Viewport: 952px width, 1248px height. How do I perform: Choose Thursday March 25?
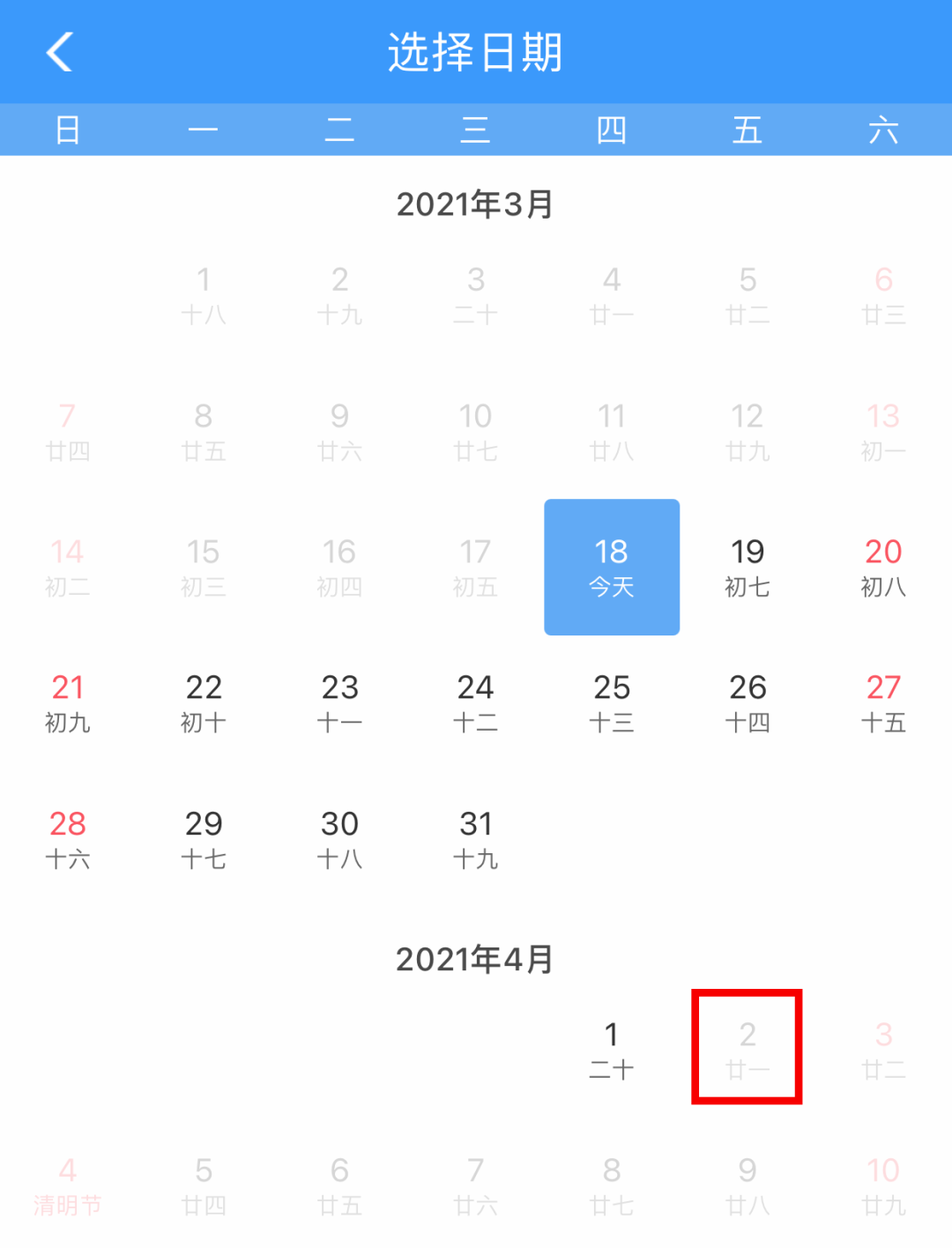611,702
